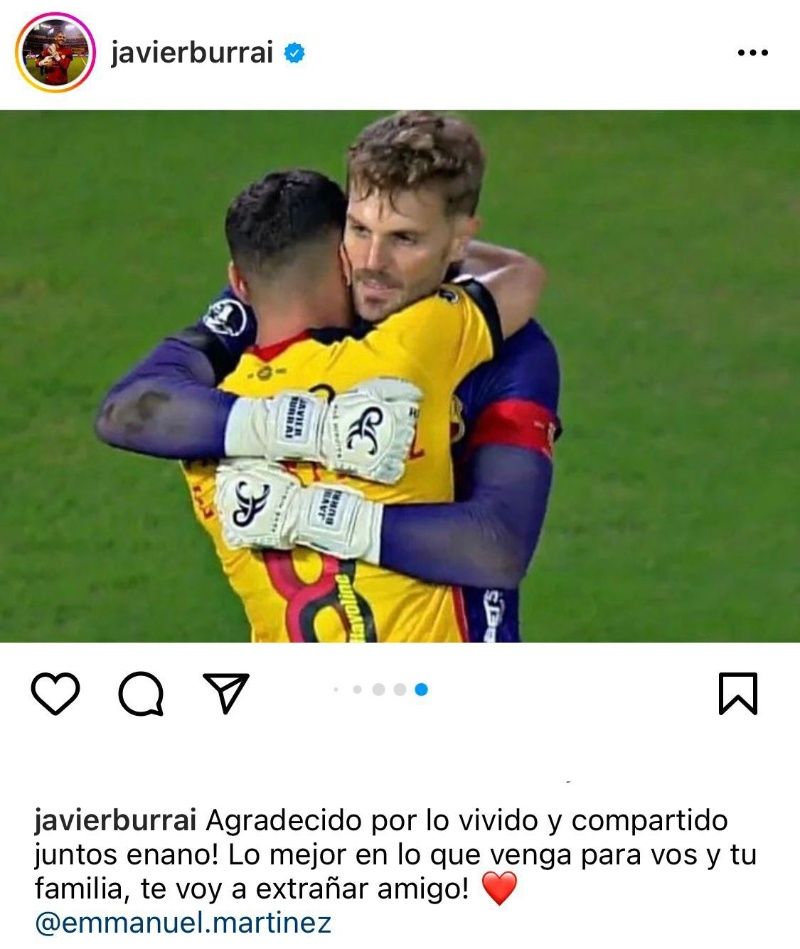Save the post with the bookmark icon
This screenshot has width=800, height=949.
pos(738,693)
